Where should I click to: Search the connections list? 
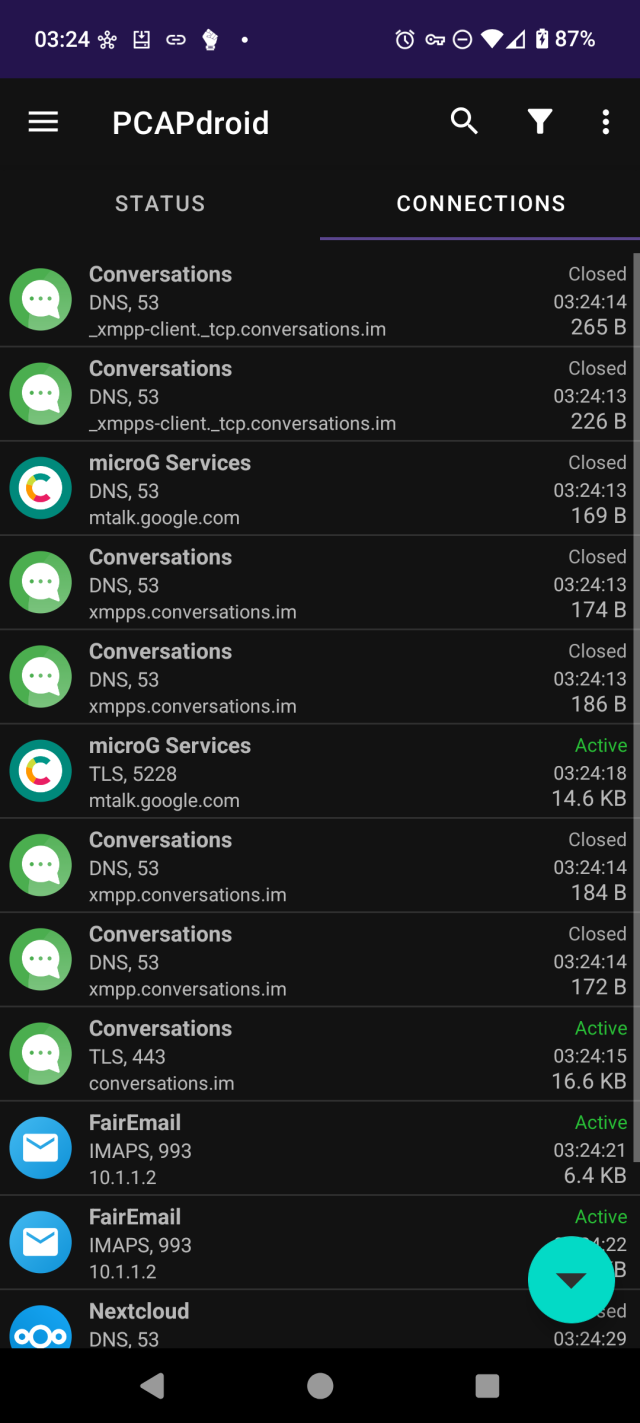[x=464, y=122]
